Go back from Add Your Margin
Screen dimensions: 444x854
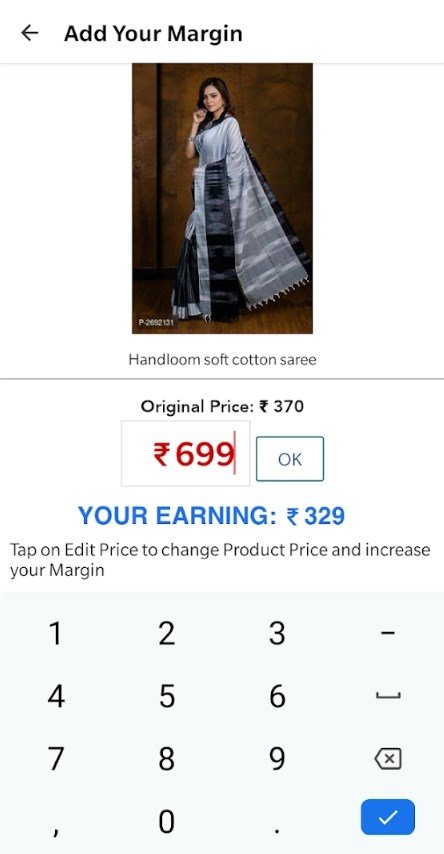pyautogui.click(x=29, y=33)
